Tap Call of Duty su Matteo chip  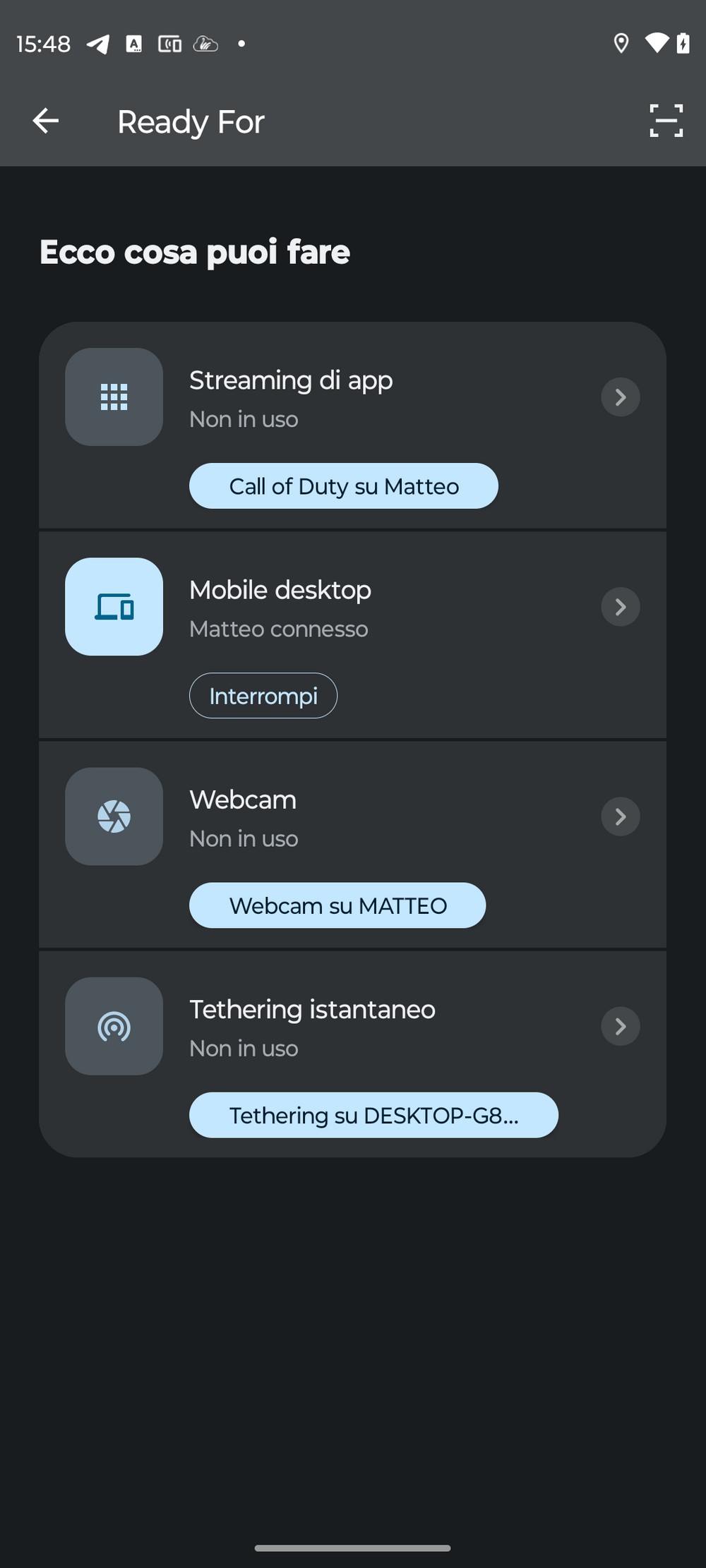(x=344, y=486)
